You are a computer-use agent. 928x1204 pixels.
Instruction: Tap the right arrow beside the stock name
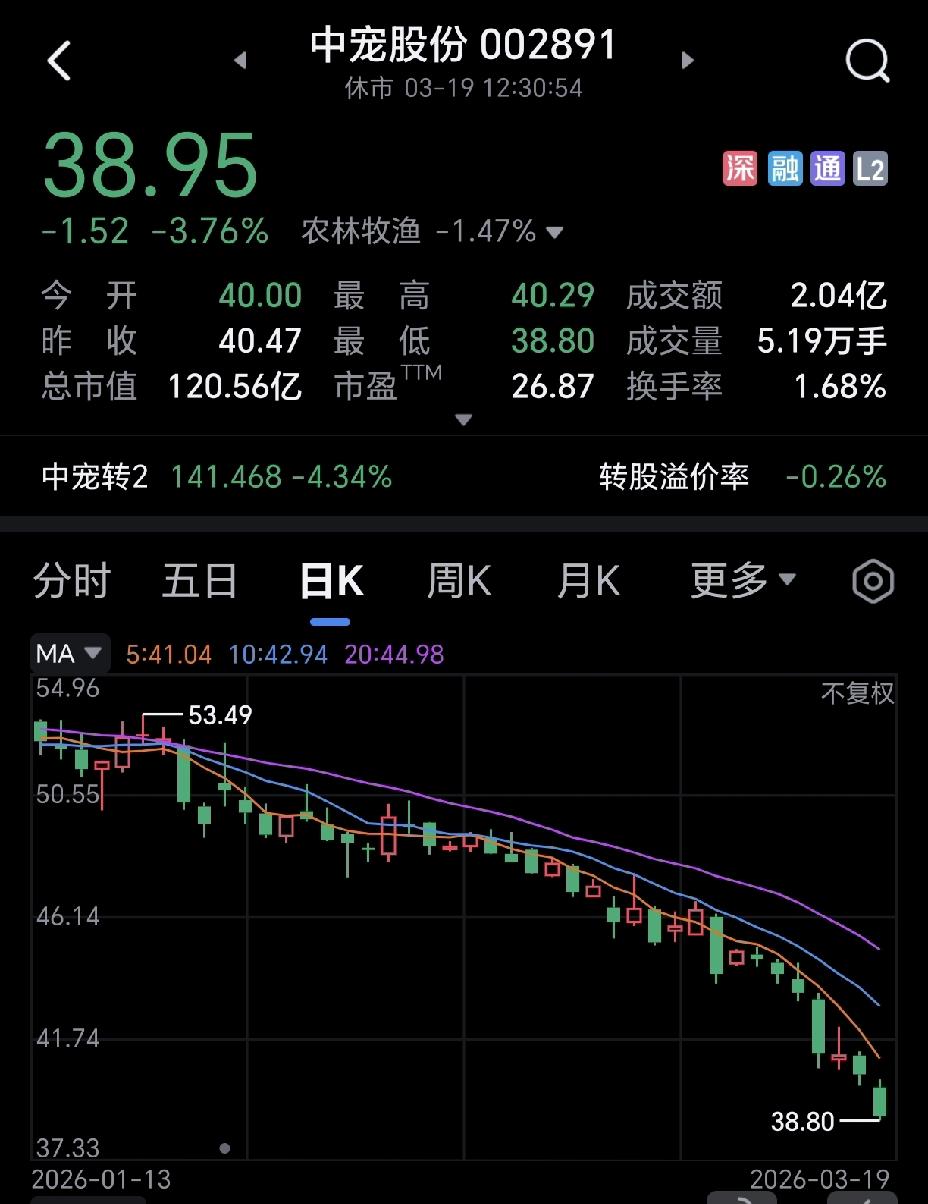[x=688, y=60]
